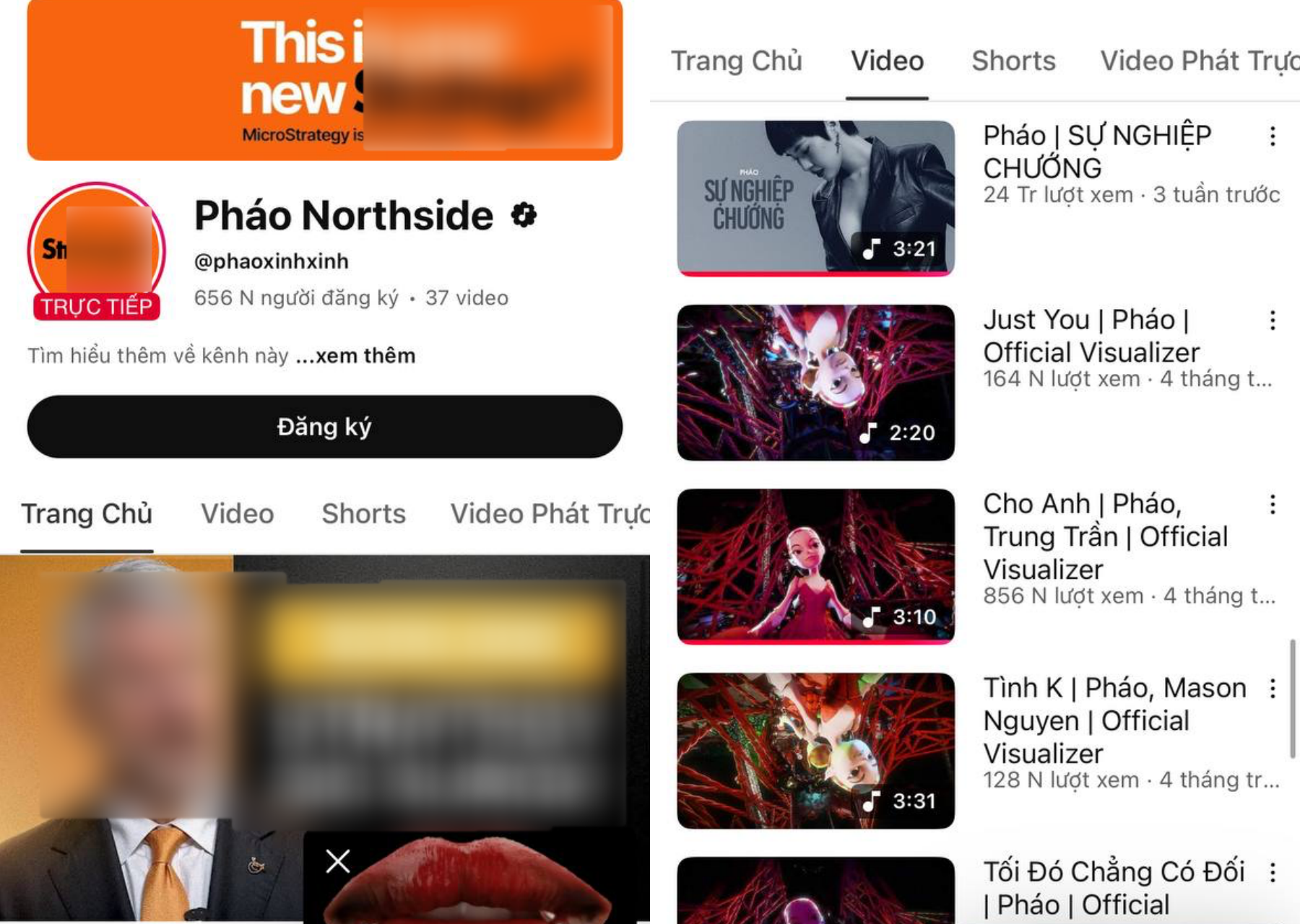Image resolution: width=1300 pixels, height=924 pixels.
Task: Open more options for Cho Anh video
Action: [1273, 505]
